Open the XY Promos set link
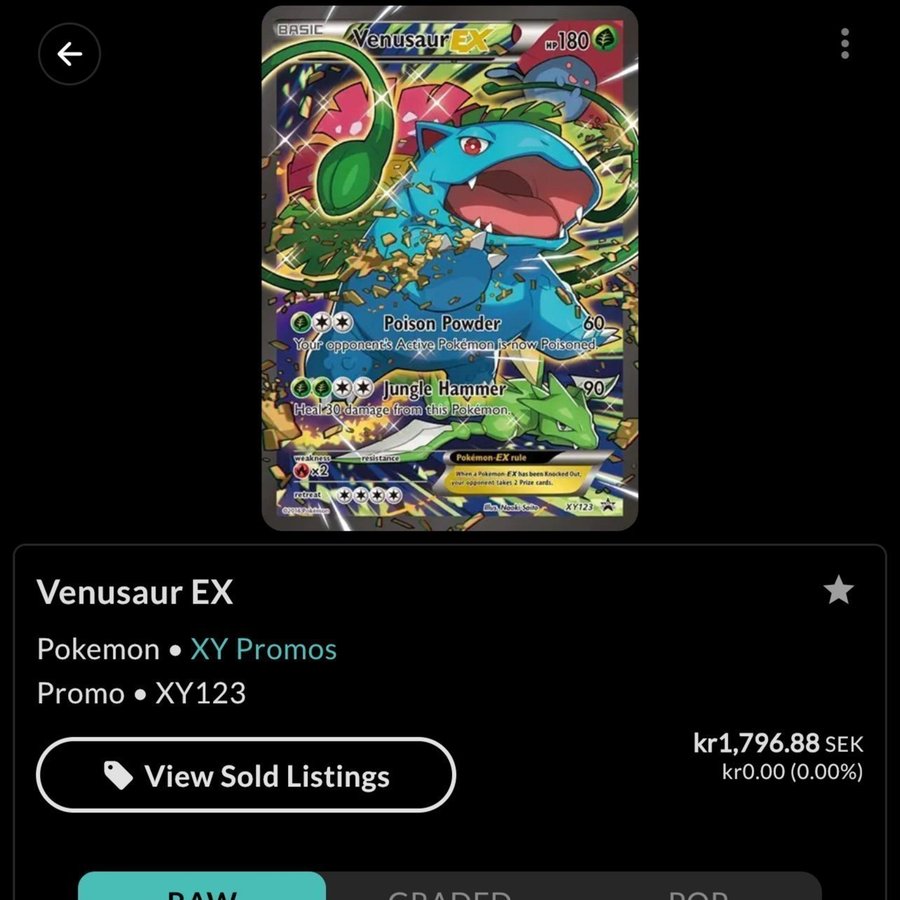 pos(263,649)
